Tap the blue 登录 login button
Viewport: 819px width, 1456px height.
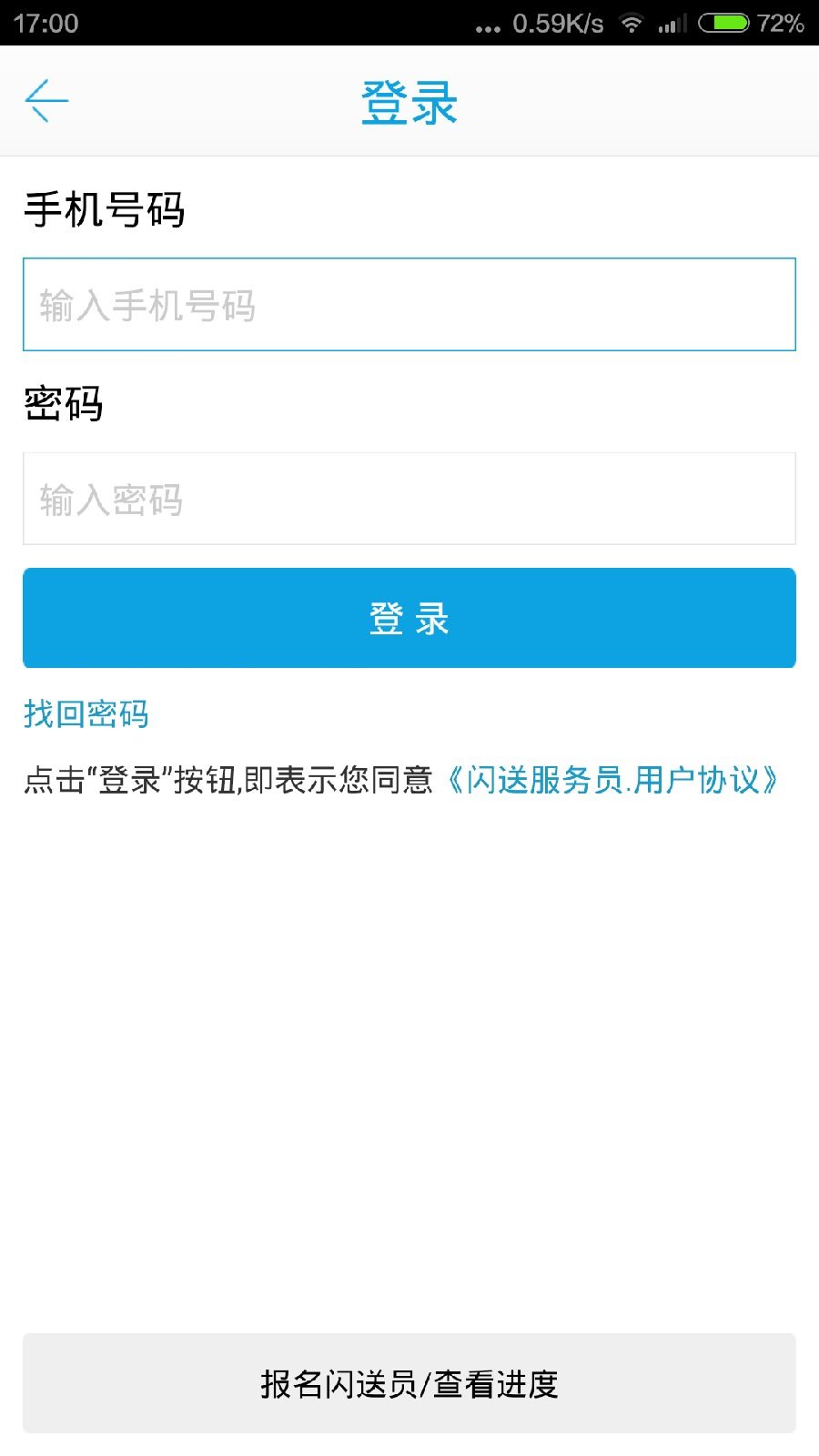(409, 618)
